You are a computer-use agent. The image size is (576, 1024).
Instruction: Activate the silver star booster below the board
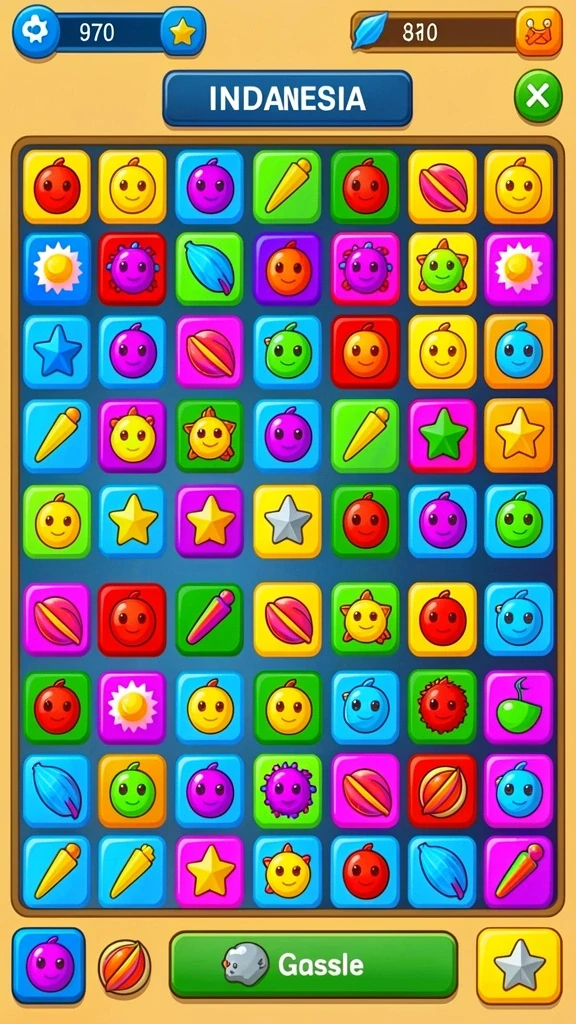pyautogui.click(x=519, y=966)
